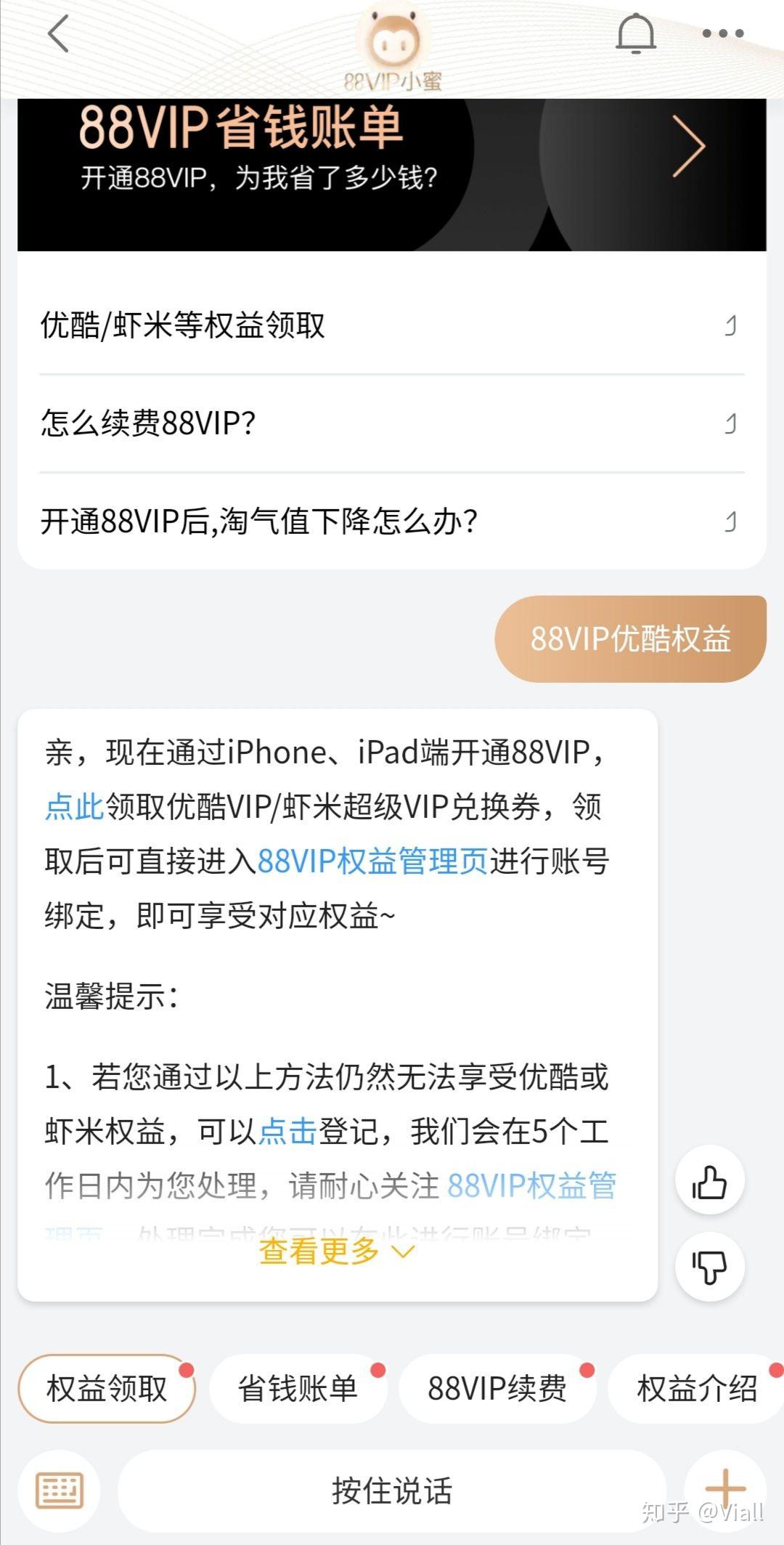Open the first 88VIP权益管理页 link

(x=372, y=861)
